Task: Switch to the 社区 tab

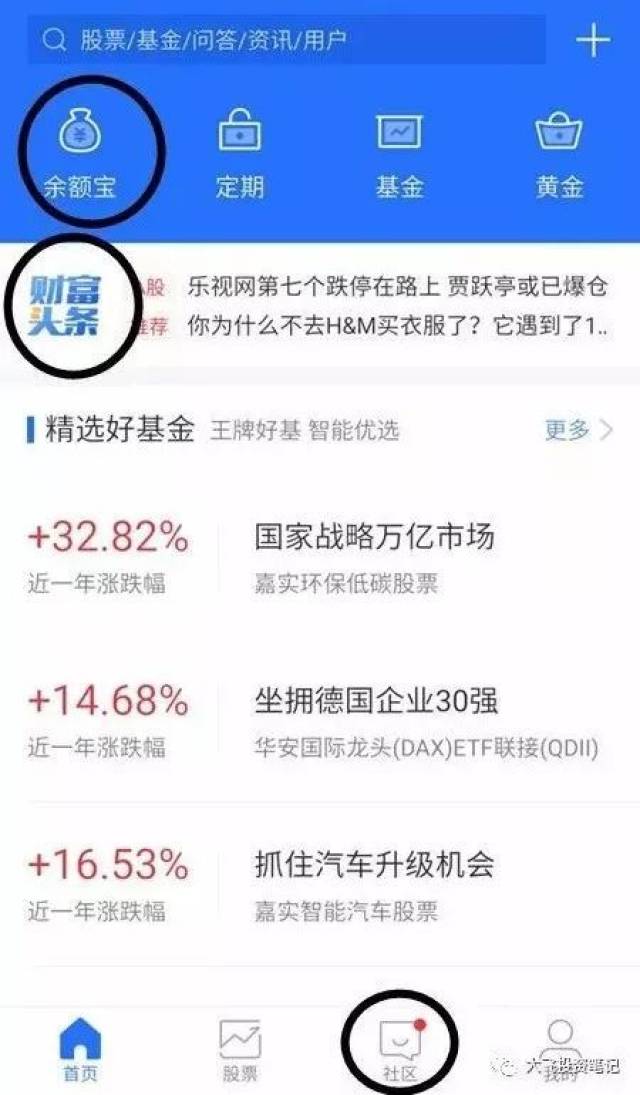Action: tap(400, 1050)
